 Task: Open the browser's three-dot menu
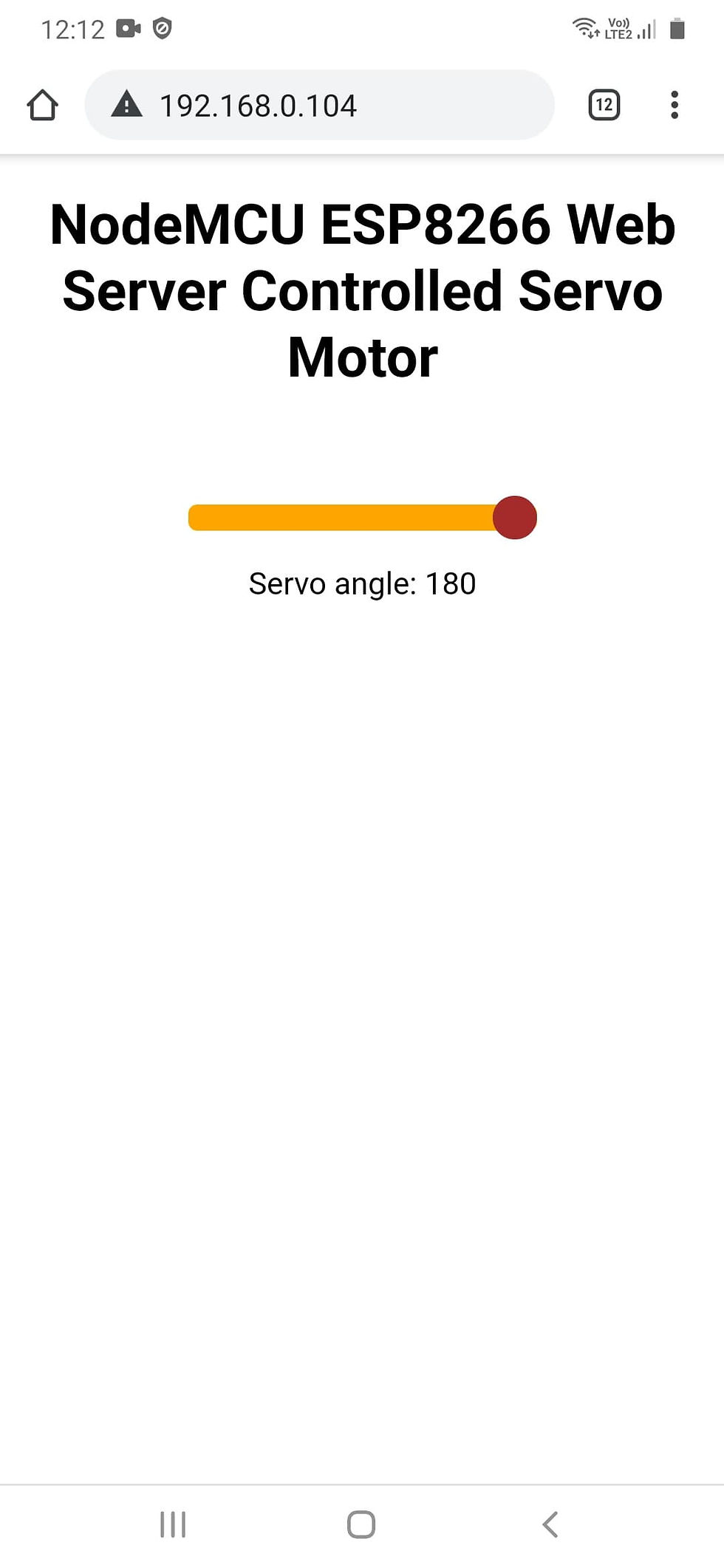[x=674, y=105]
